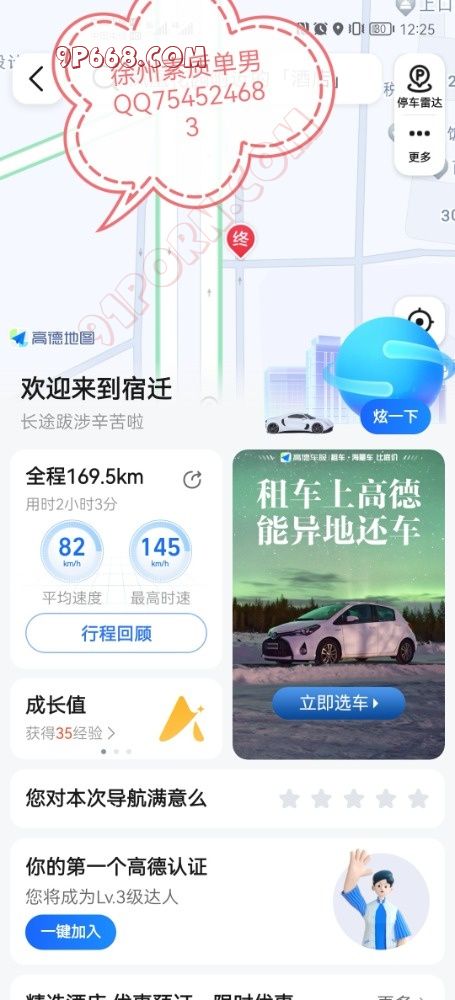
Task: Open the 更多 menu on the map
Action: [x=419, y=145]
